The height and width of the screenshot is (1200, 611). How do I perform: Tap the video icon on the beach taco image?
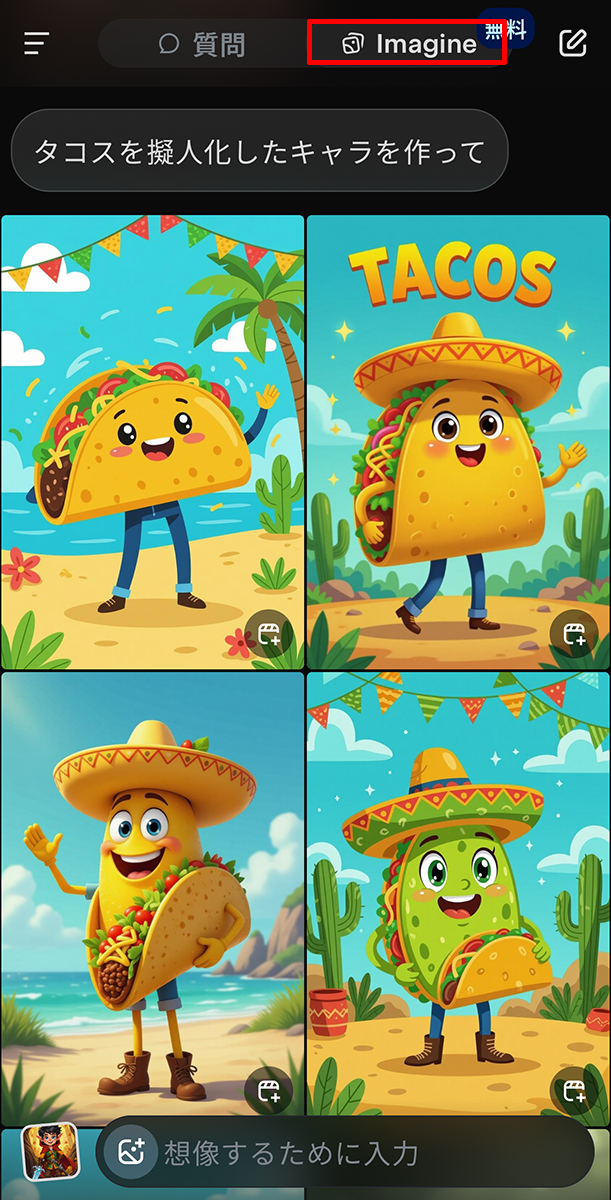268,635
